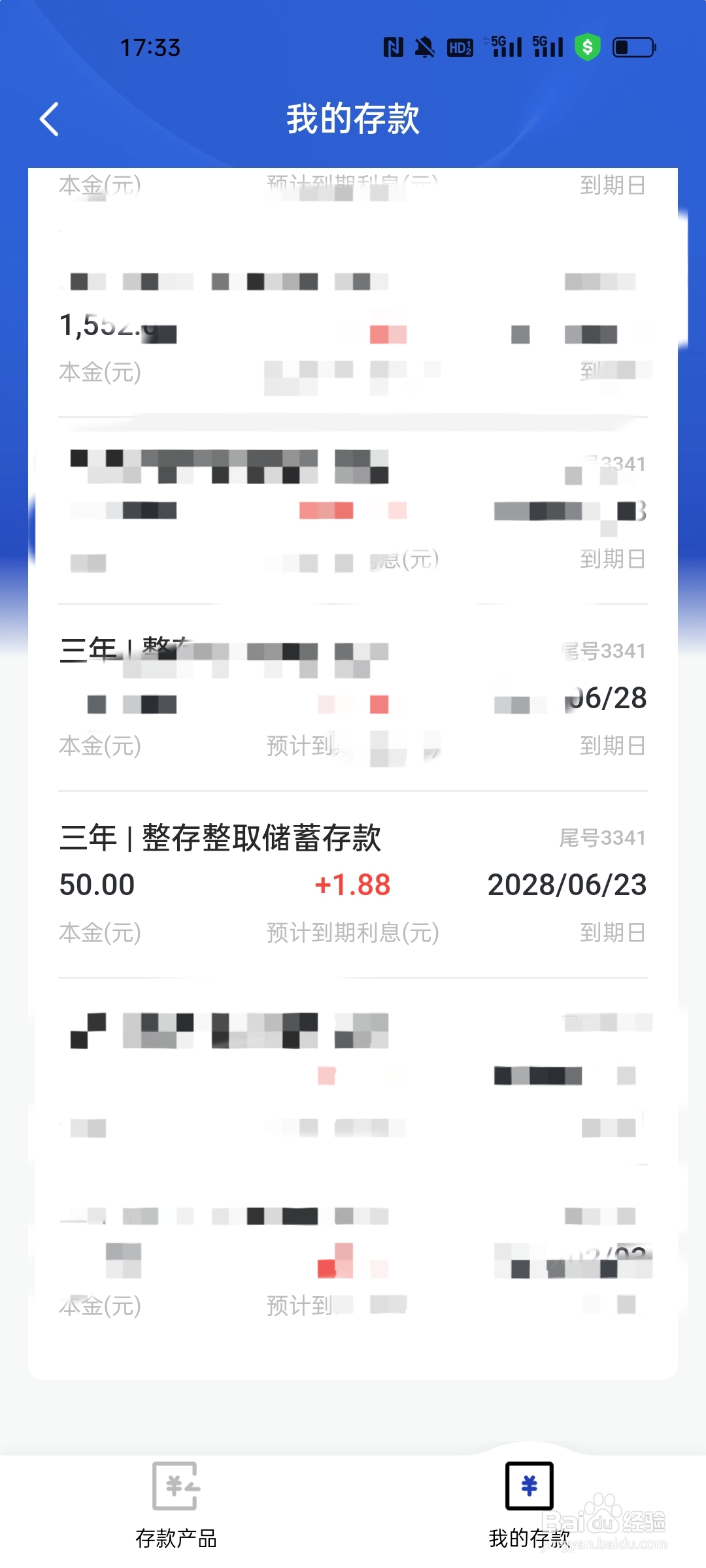This screenshot has height=1568, width=706.
Task: Tap the HD voice indicator icon
Action: coord(460,48)
